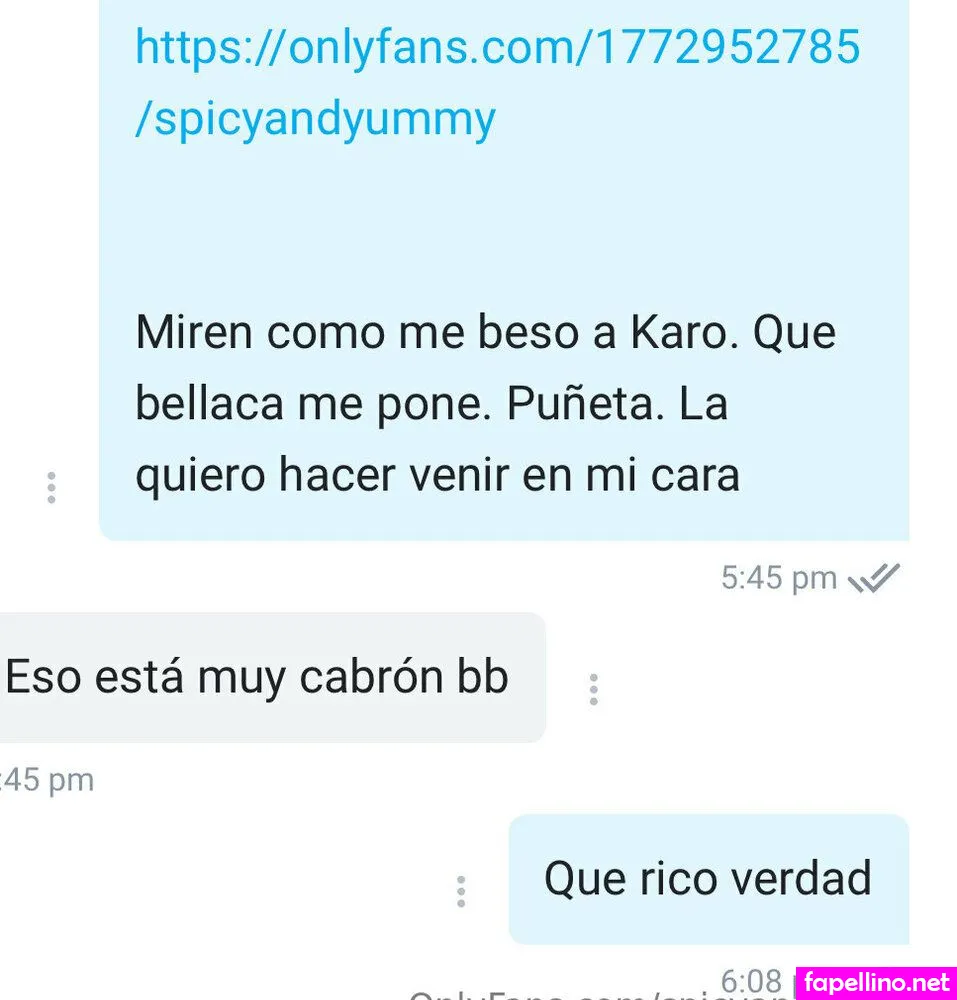The height and width of the screenshot is (1000, 957).
Task: Open options for the "Que rico verdad" message
Action: 460,891
